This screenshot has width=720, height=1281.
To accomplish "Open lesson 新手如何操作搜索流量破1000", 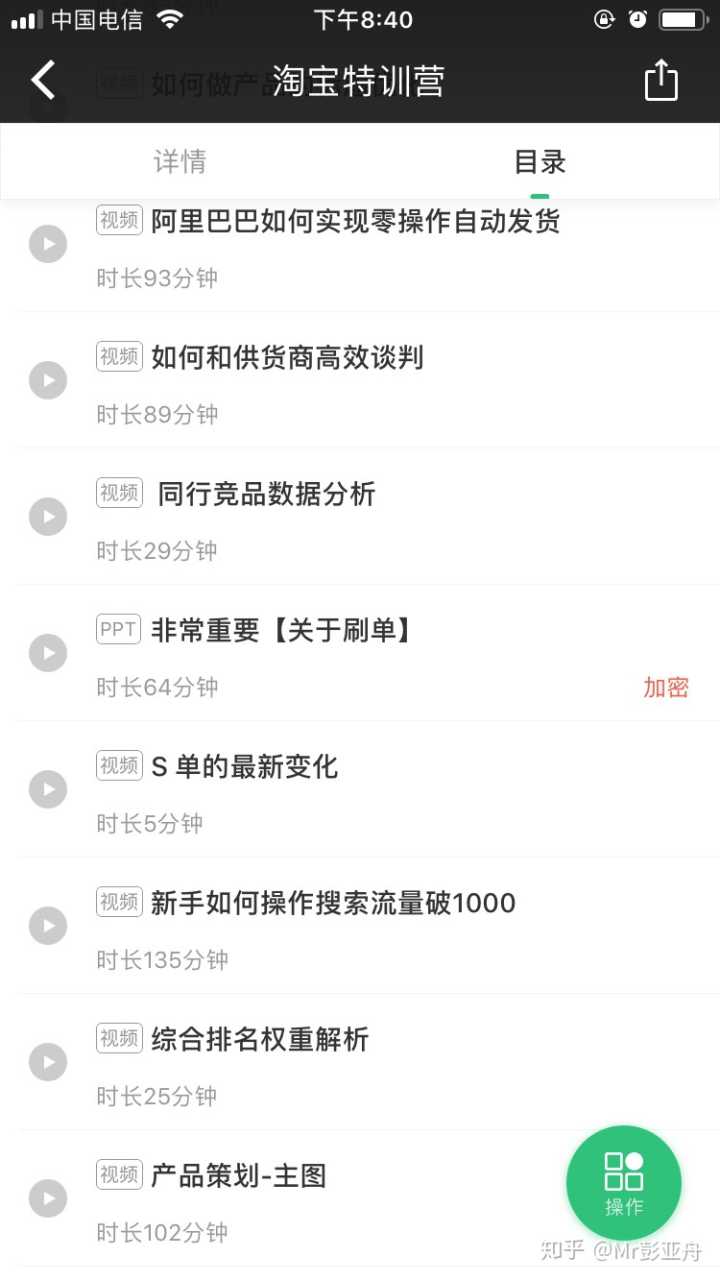I will point(332,903).
